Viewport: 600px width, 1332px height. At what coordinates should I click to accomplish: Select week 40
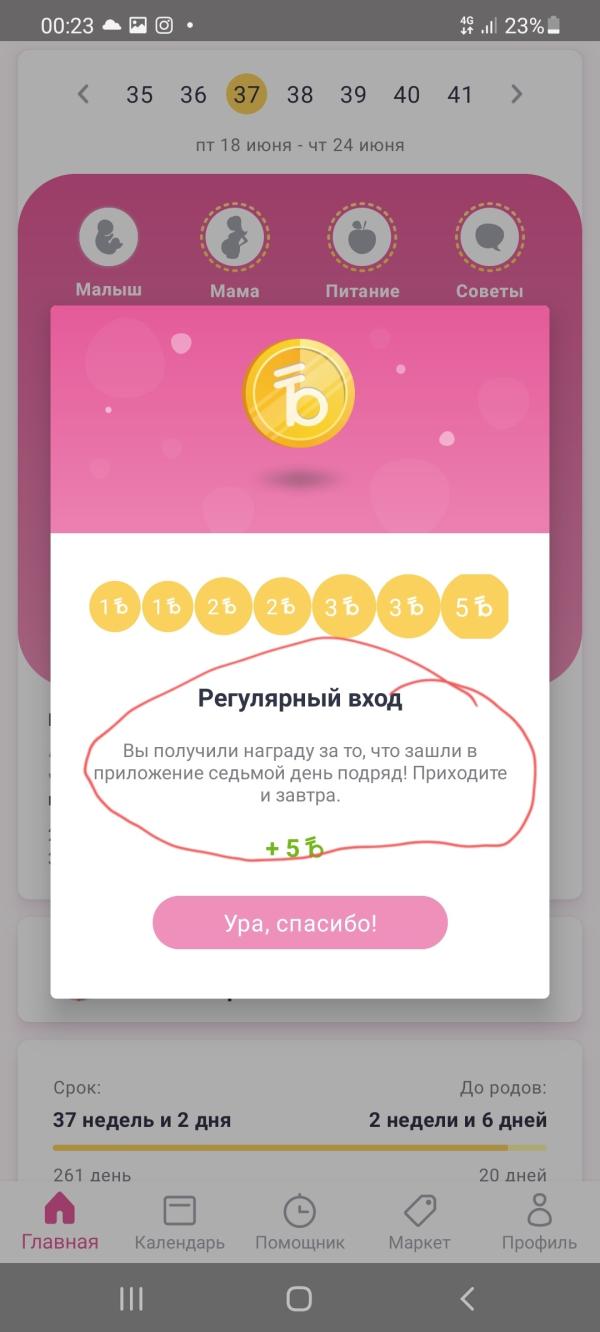point(406,95)
